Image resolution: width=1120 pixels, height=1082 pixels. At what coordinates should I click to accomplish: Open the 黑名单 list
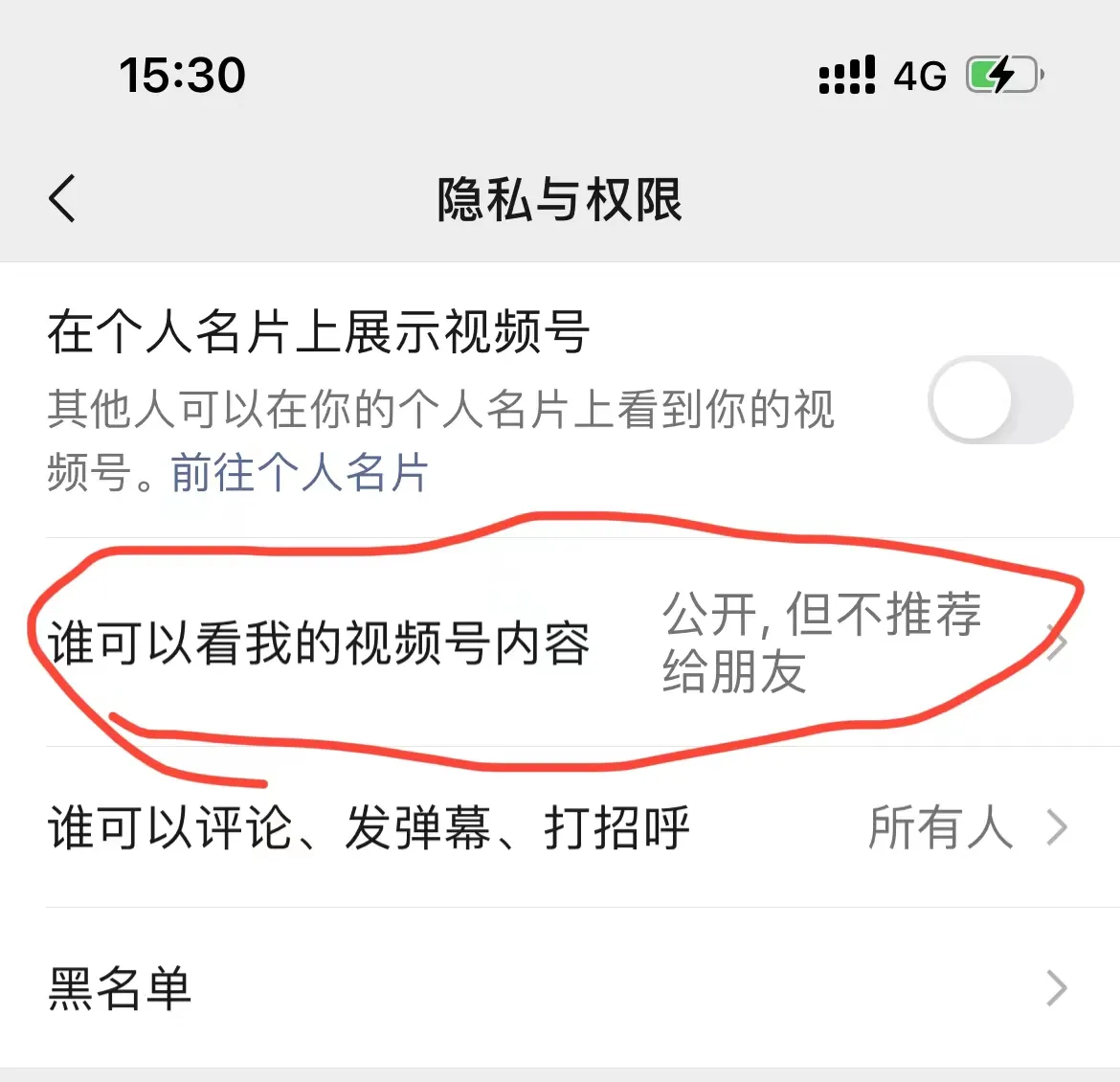point(560,988)
